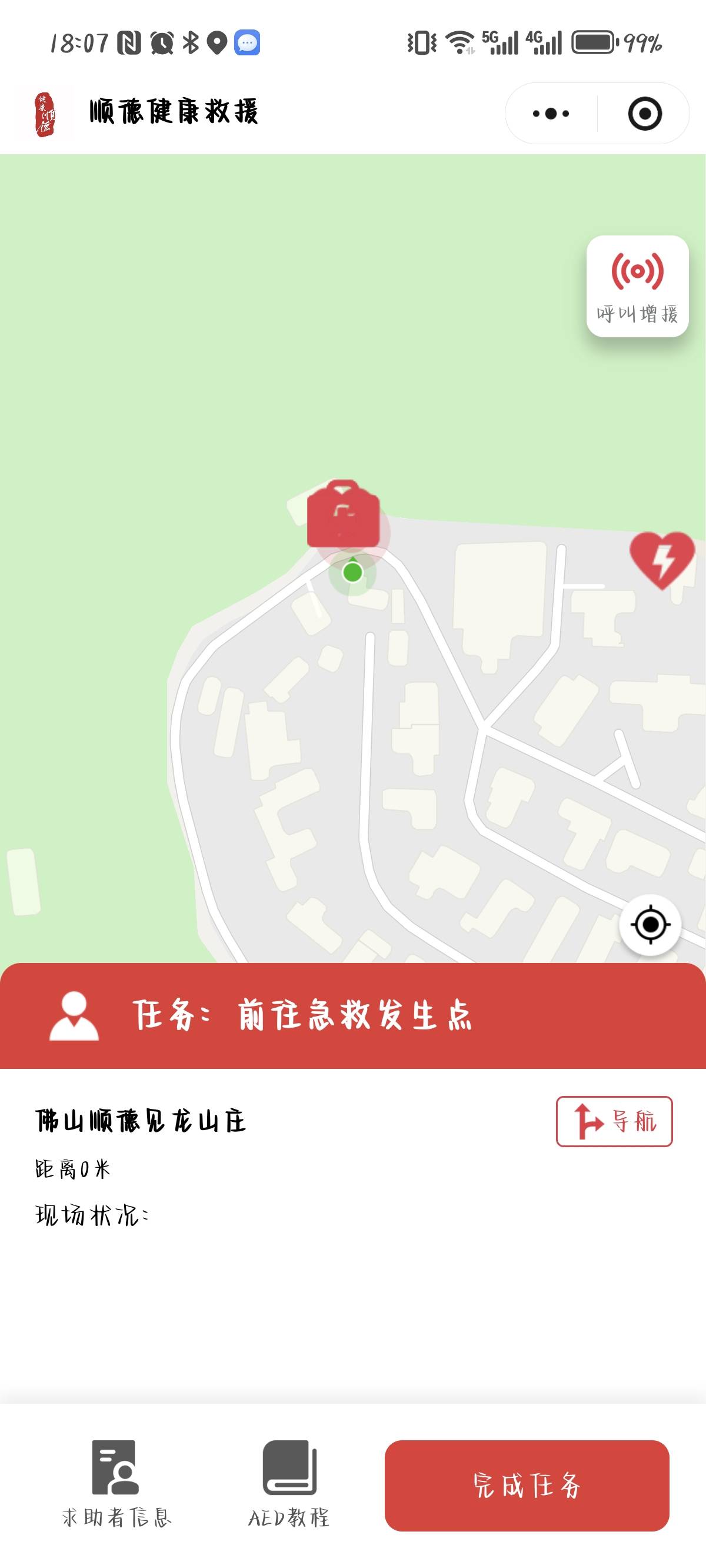Recenter the map on my location
This screenshot has height=1568, width=706.
[x=650, y=925]
